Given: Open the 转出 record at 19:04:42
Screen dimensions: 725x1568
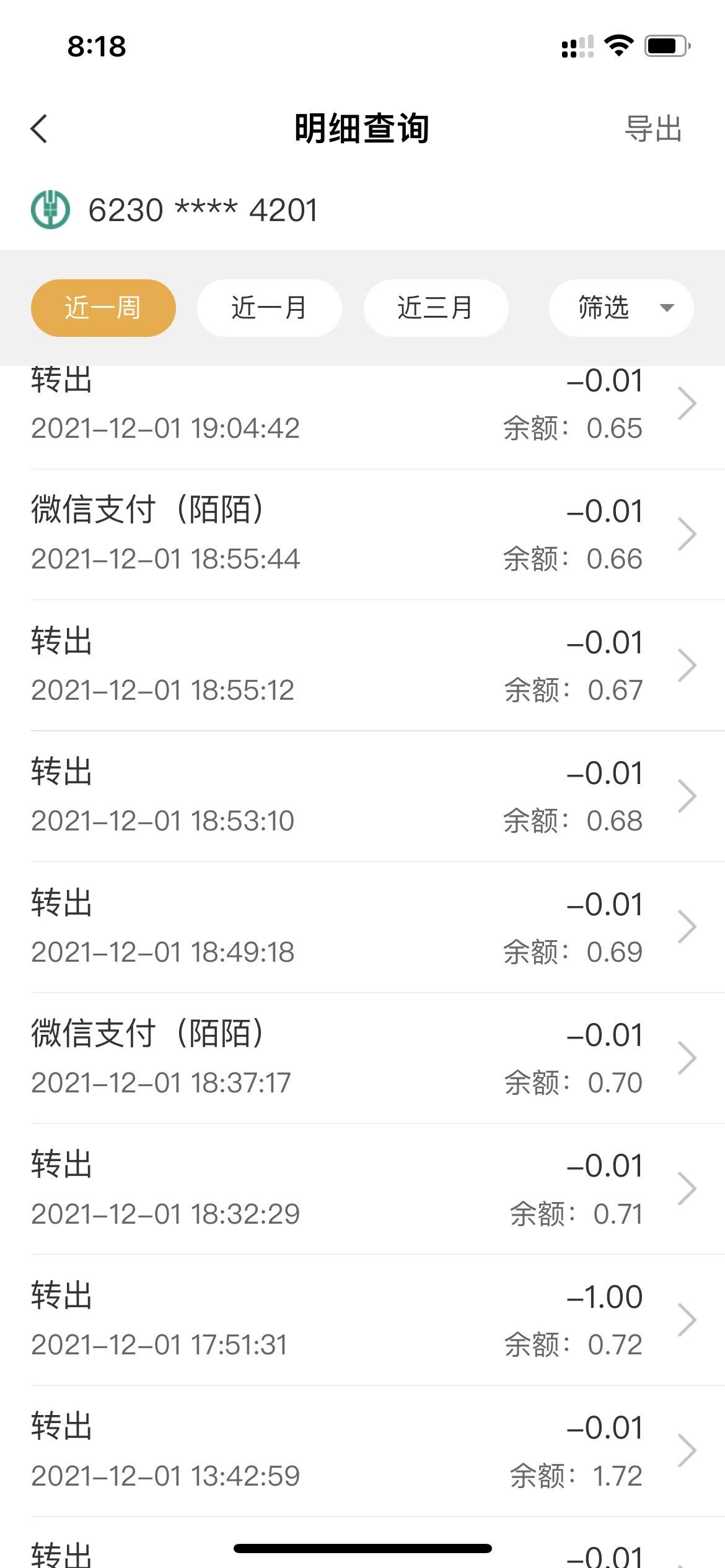Looking at the screenshot, I should [362, 417].
